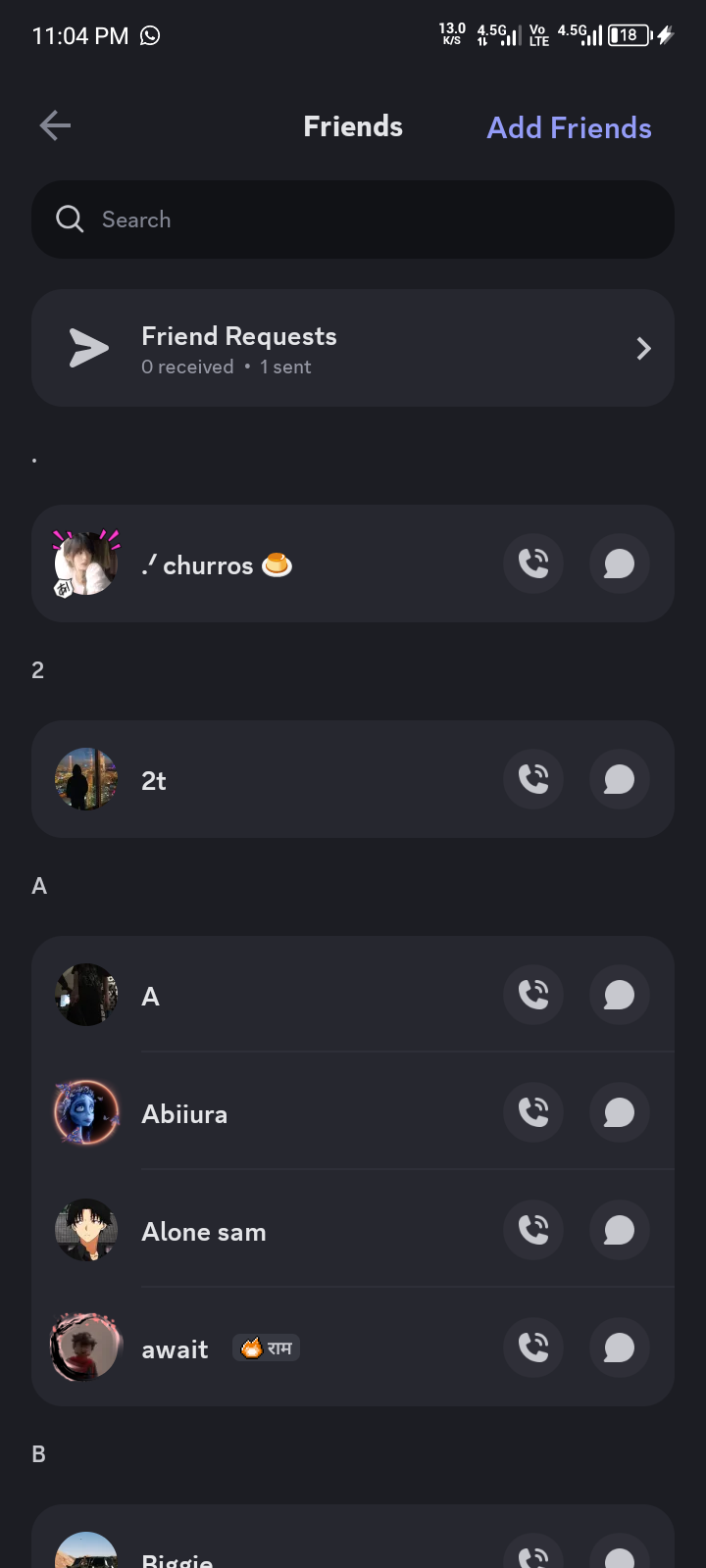Open Add Friends
The height and width of the screenshot is (1568, 706).
[x=569, y=127]
